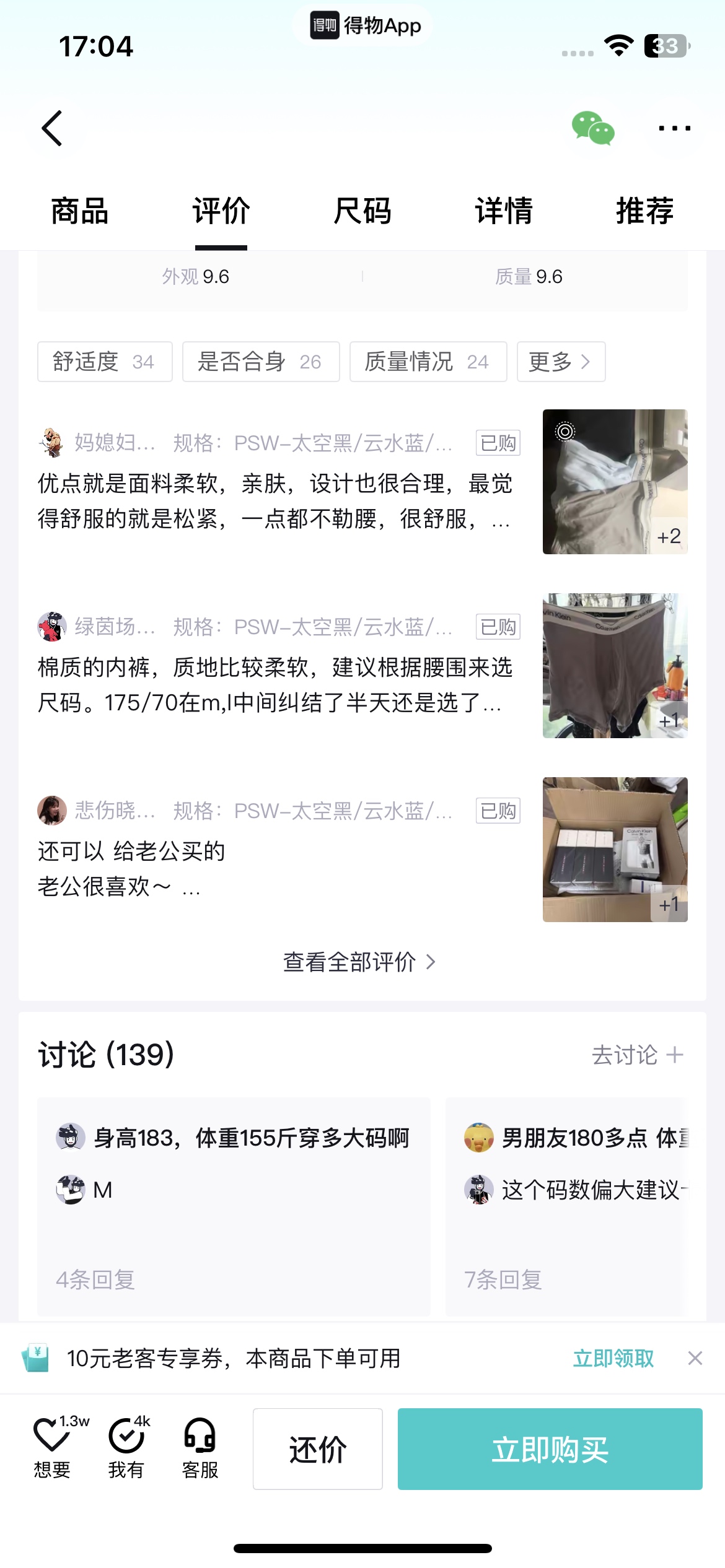The height and width of the screenshot is (1568, 725).
Task: Switch to the 商品 tab
Action: [80, 211]
